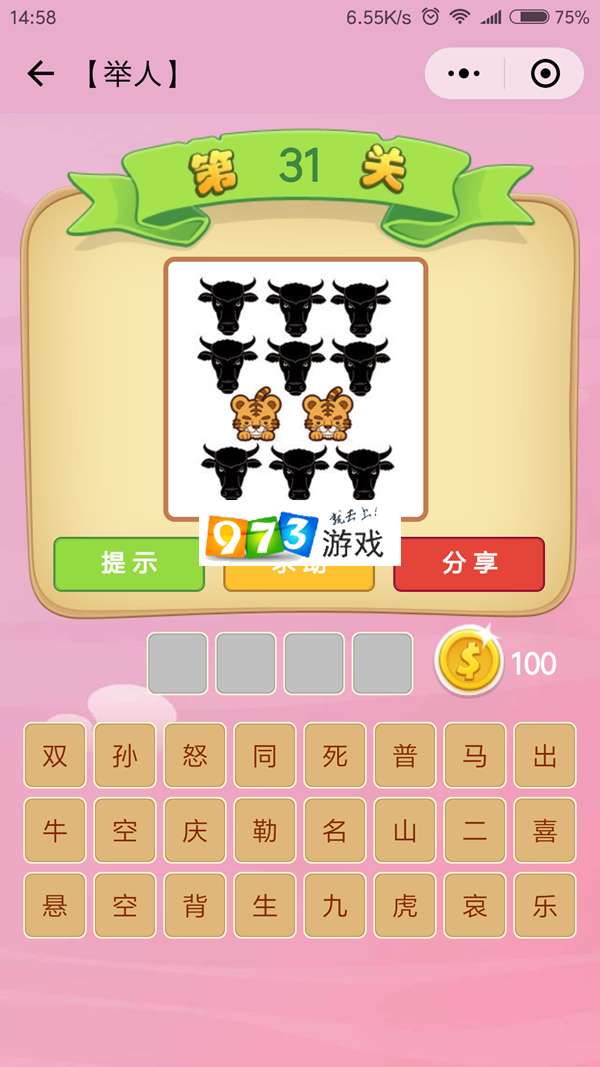
Task: Go back using the top arrow
Action: point(40,73)
